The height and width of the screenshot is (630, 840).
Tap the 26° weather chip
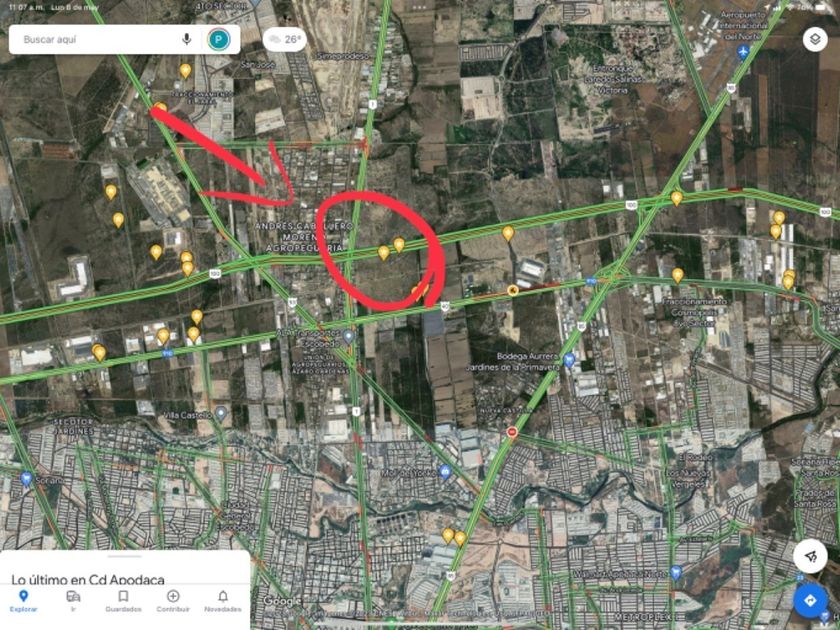(284, 40)
